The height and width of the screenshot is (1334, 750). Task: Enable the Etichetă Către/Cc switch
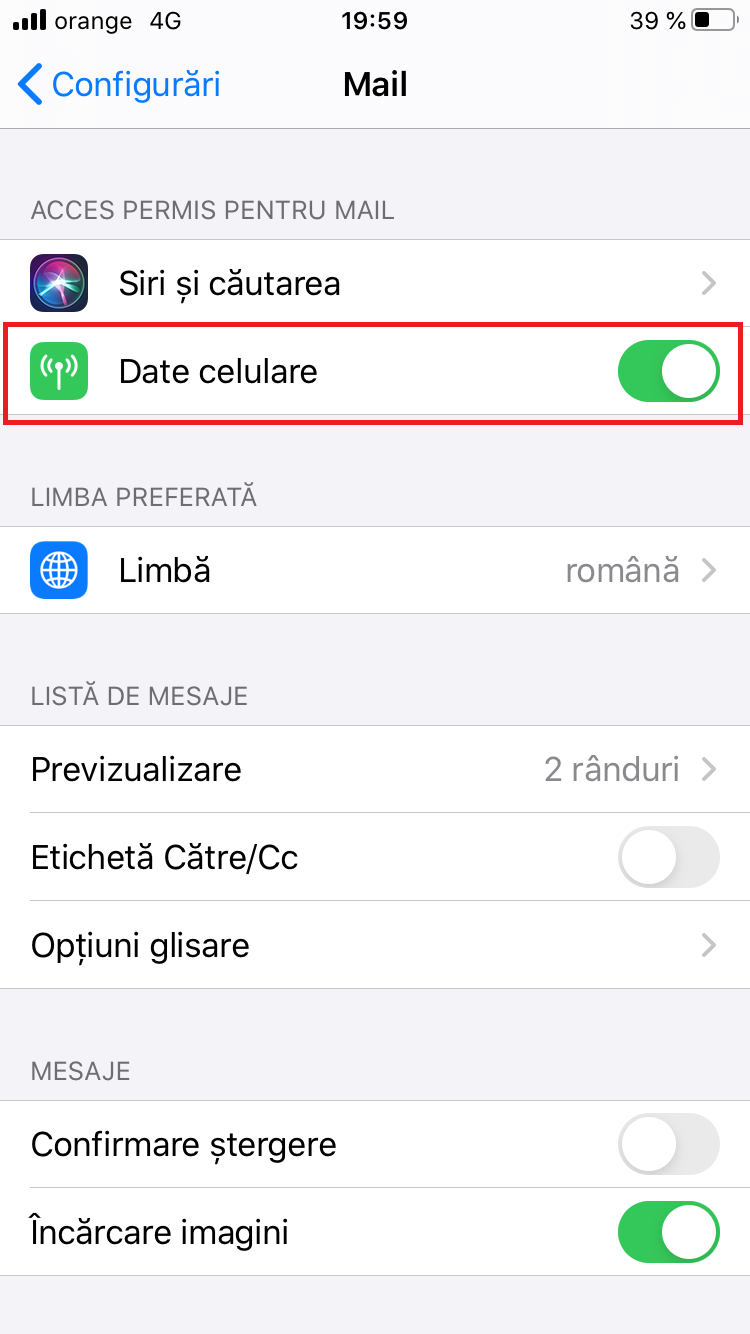tap(669, 857)
